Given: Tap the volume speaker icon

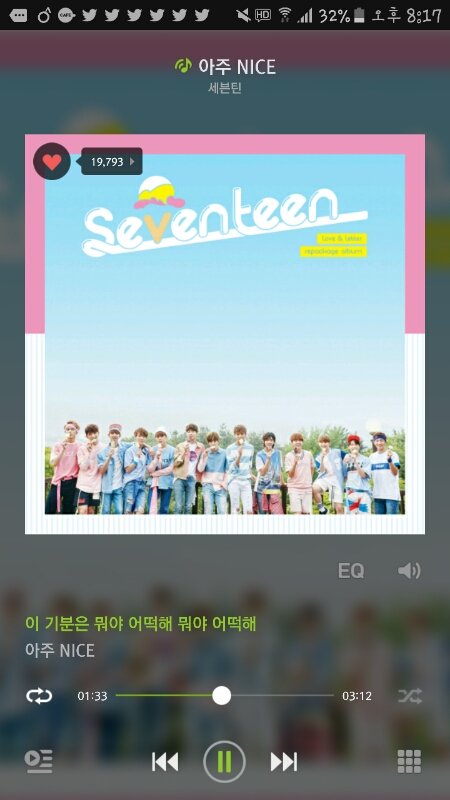Looking at the screenshot, I should [x=409, y=570].
